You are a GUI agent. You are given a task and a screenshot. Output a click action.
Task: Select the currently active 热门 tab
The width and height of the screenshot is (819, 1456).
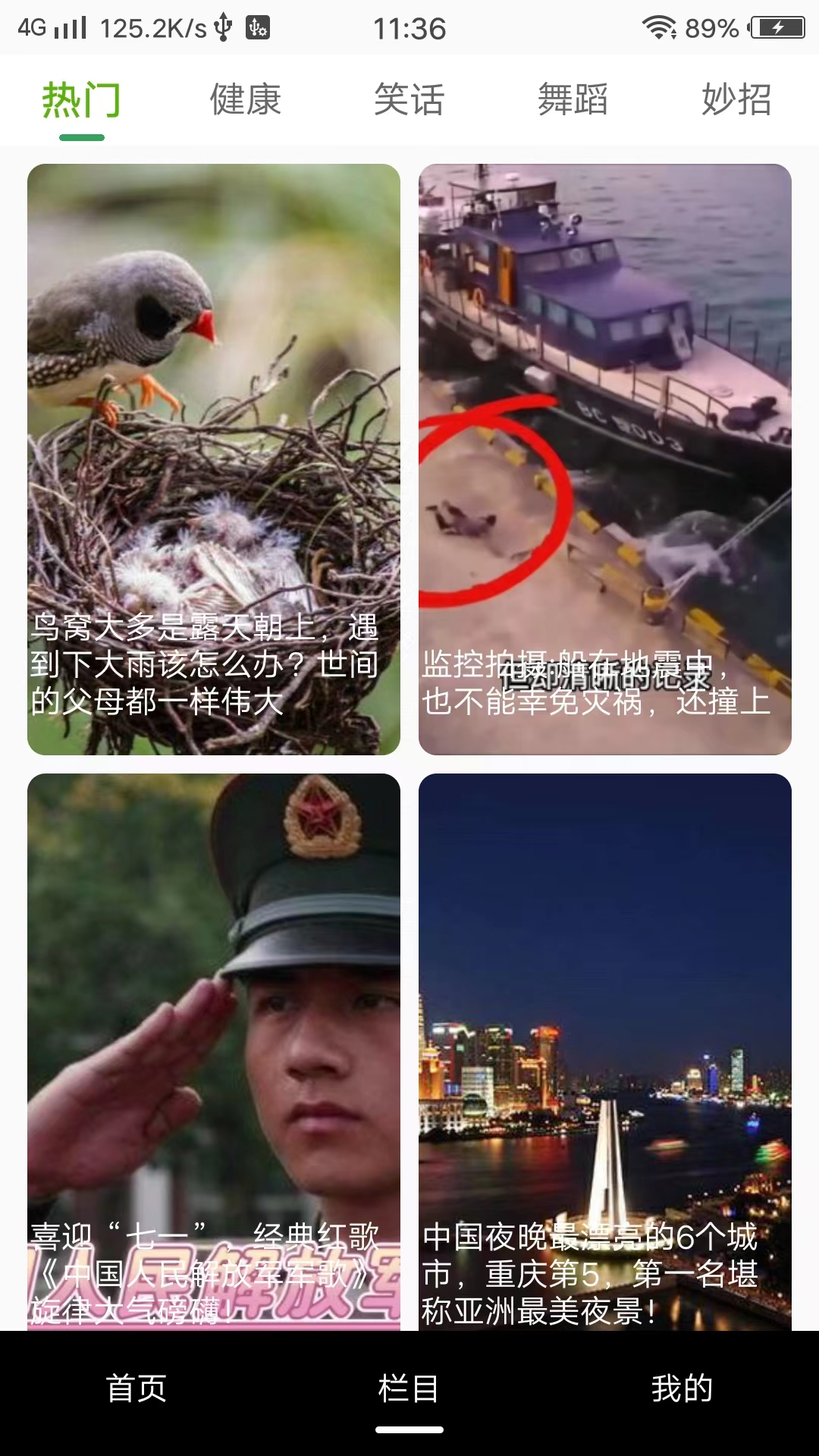(x=81, y=99)
